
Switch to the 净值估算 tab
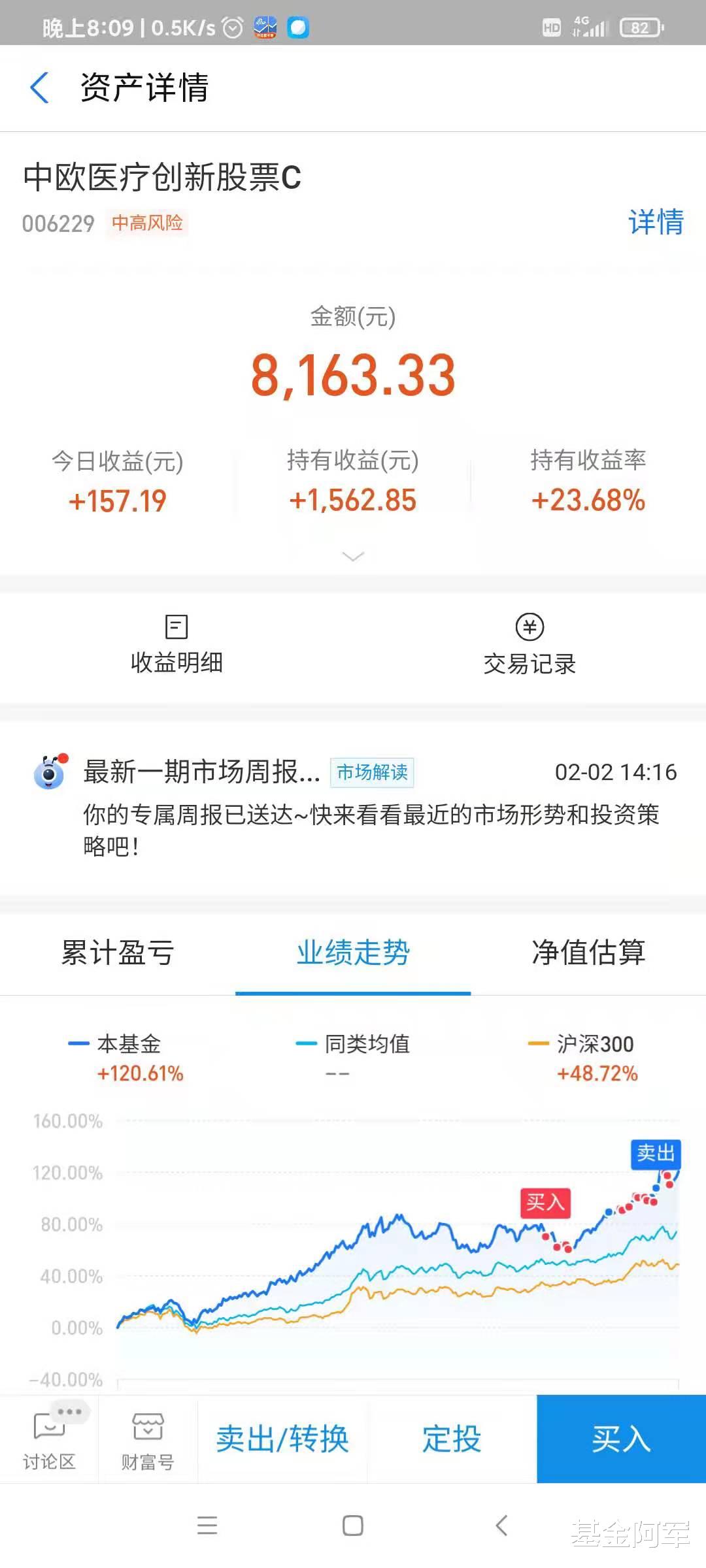[x=588, y=954]
